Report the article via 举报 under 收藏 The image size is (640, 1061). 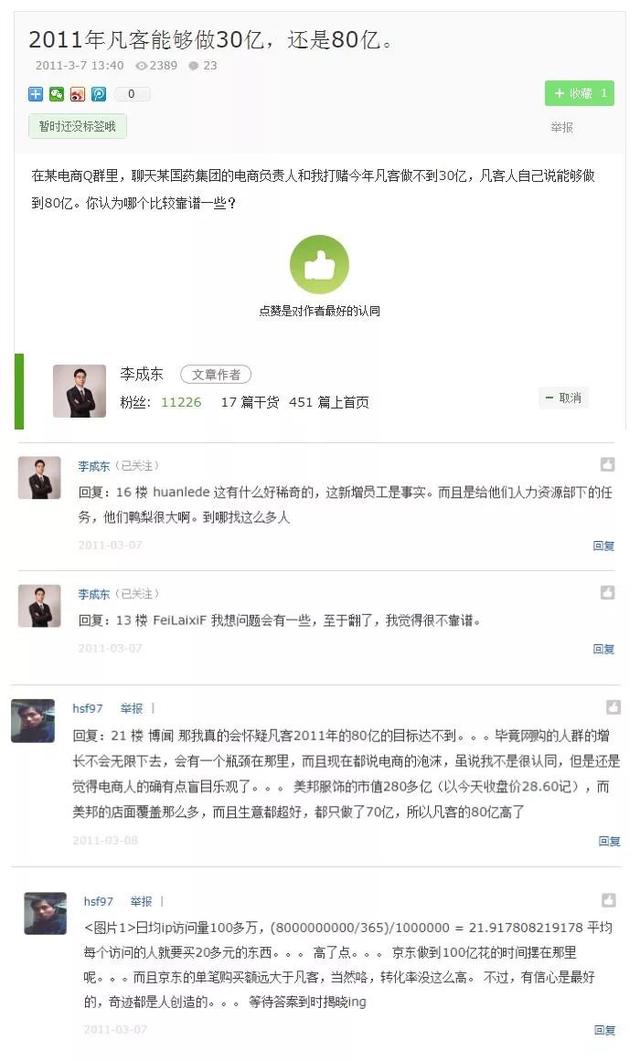point(562,127)
